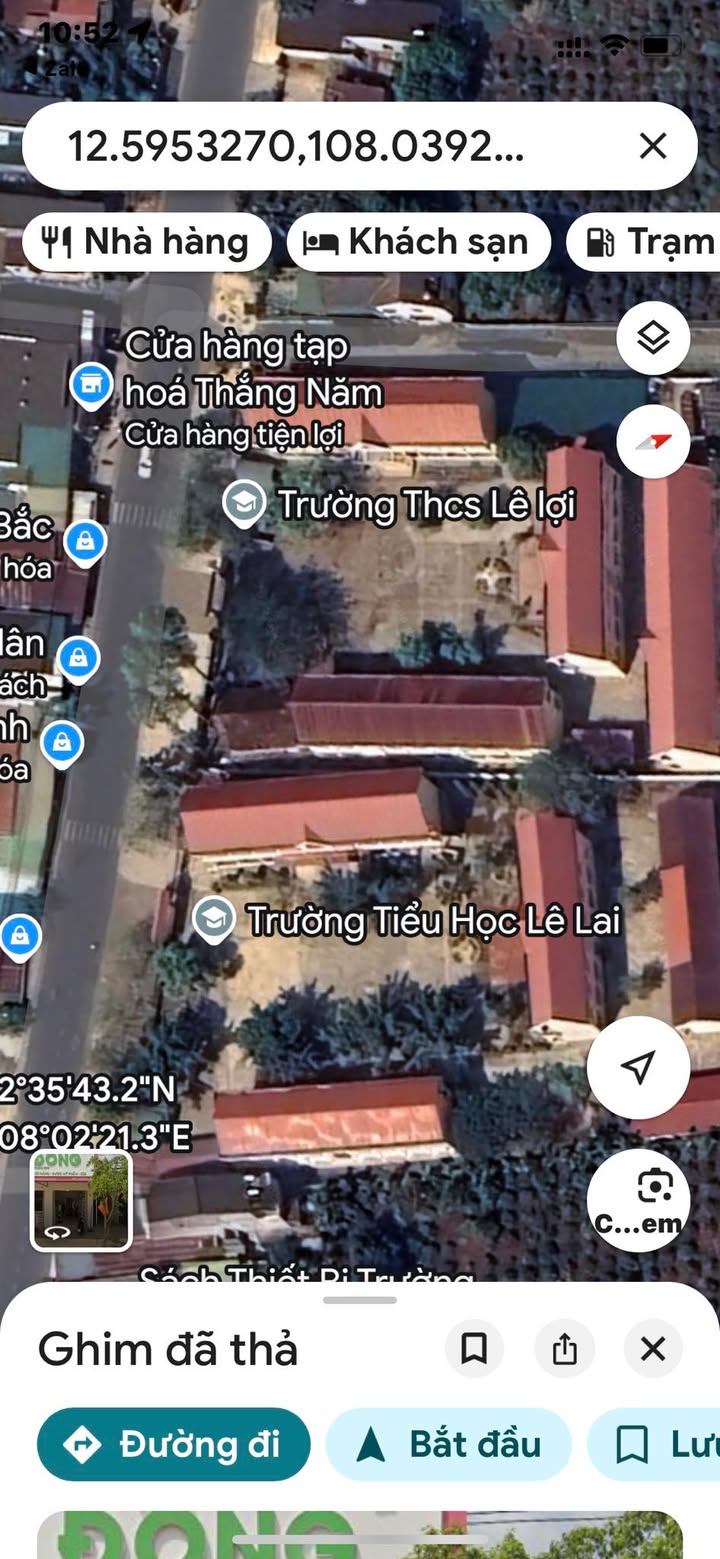The width and height of the screenshot is (720, 1559).
Task: Share the dropped pin location
Action: pyautogui.click(x=564, y=1349)
